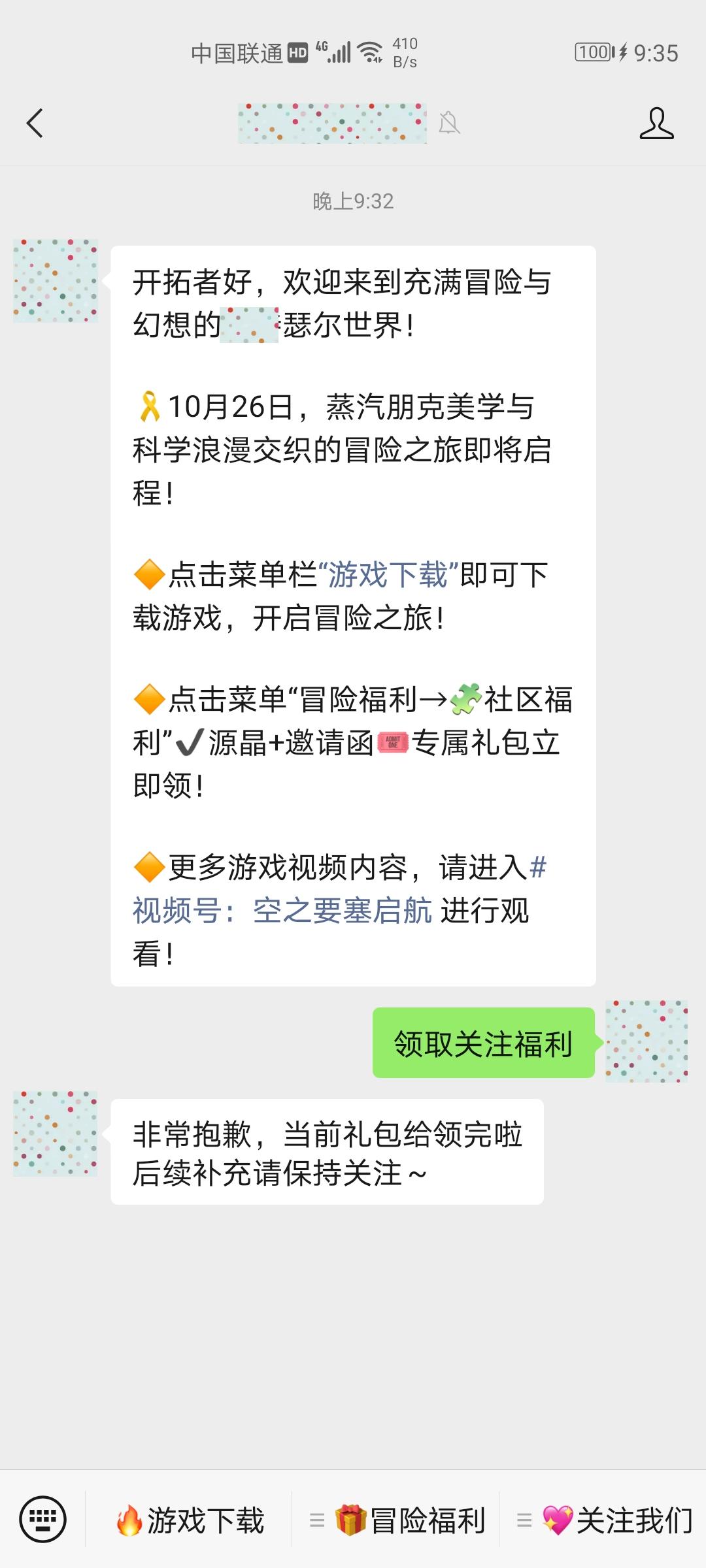Switch to keyboard input mode
The image size is (706, 1568).
tap(42, 1519)
